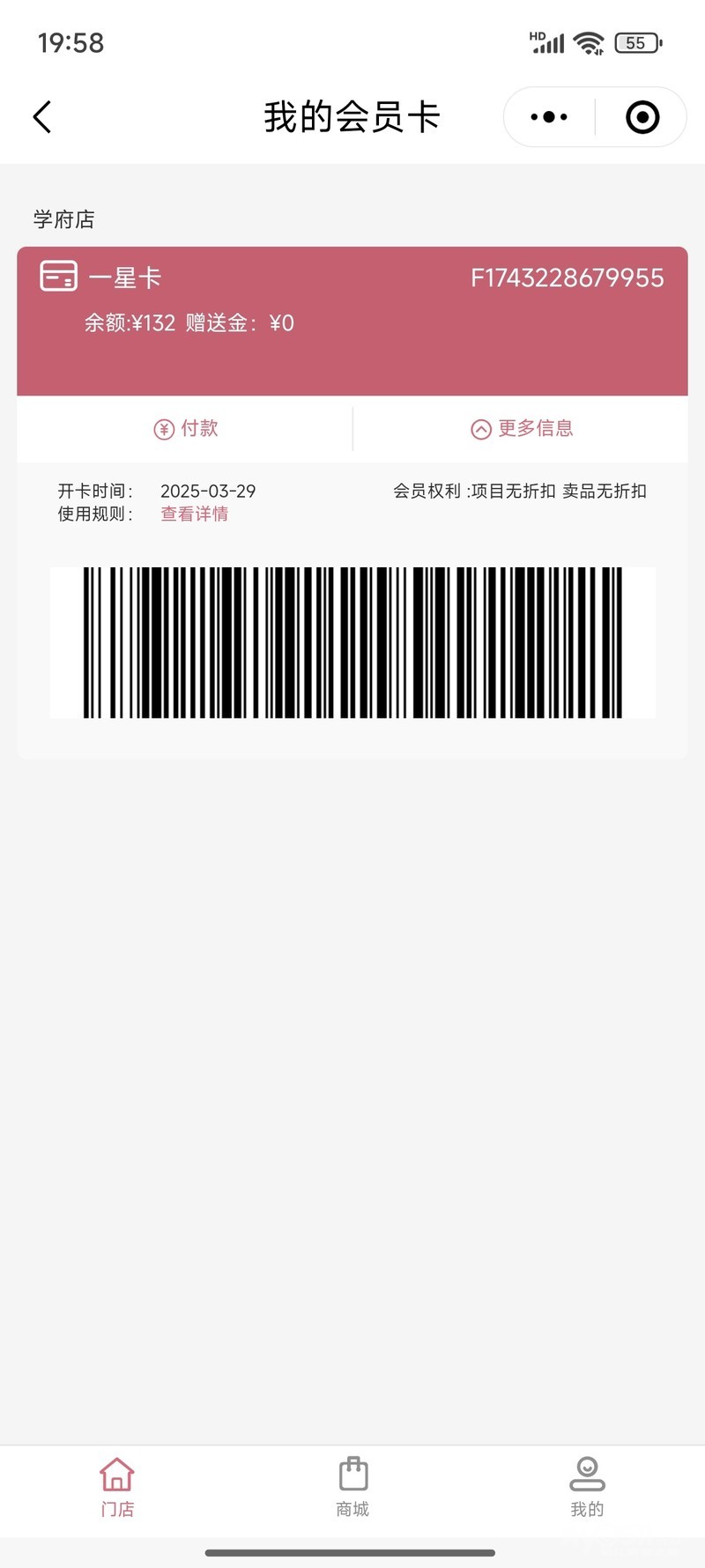Image resolution: width=705 pixels, height=1568 pixels.
Task: Close the mini program with the circle button
Action: click(642, 117)
